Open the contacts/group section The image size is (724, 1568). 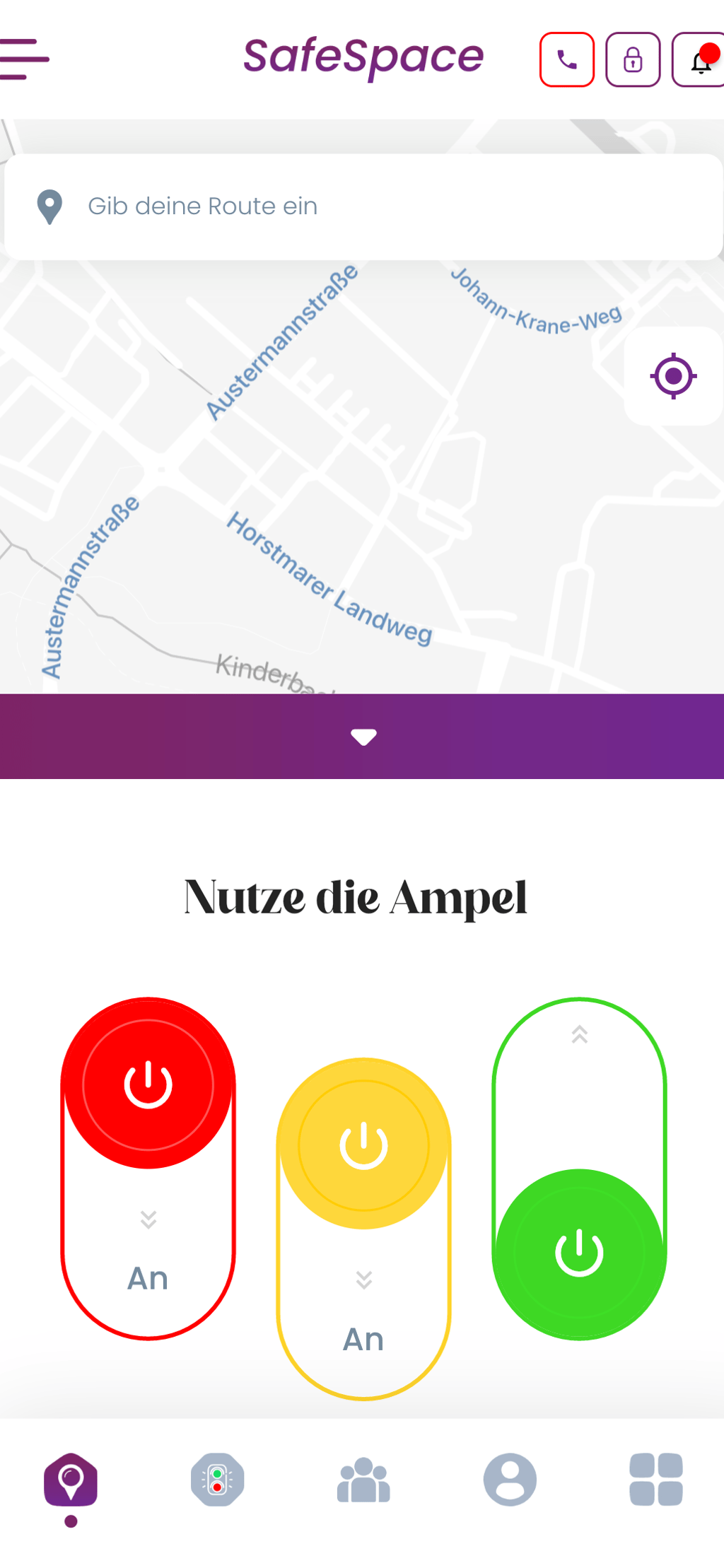[362, 1480]
